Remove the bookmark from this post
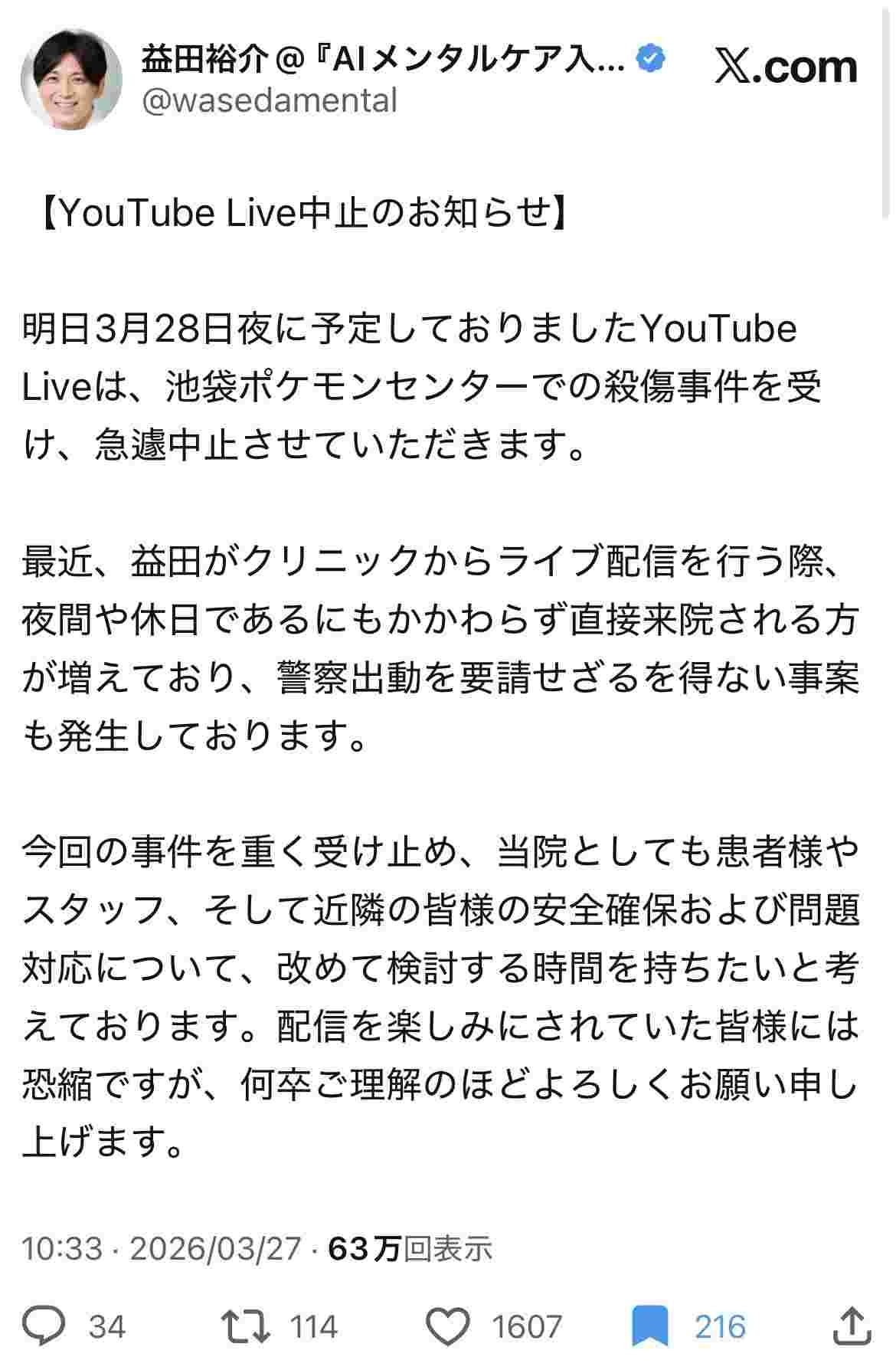 [x=650, y=1326]
